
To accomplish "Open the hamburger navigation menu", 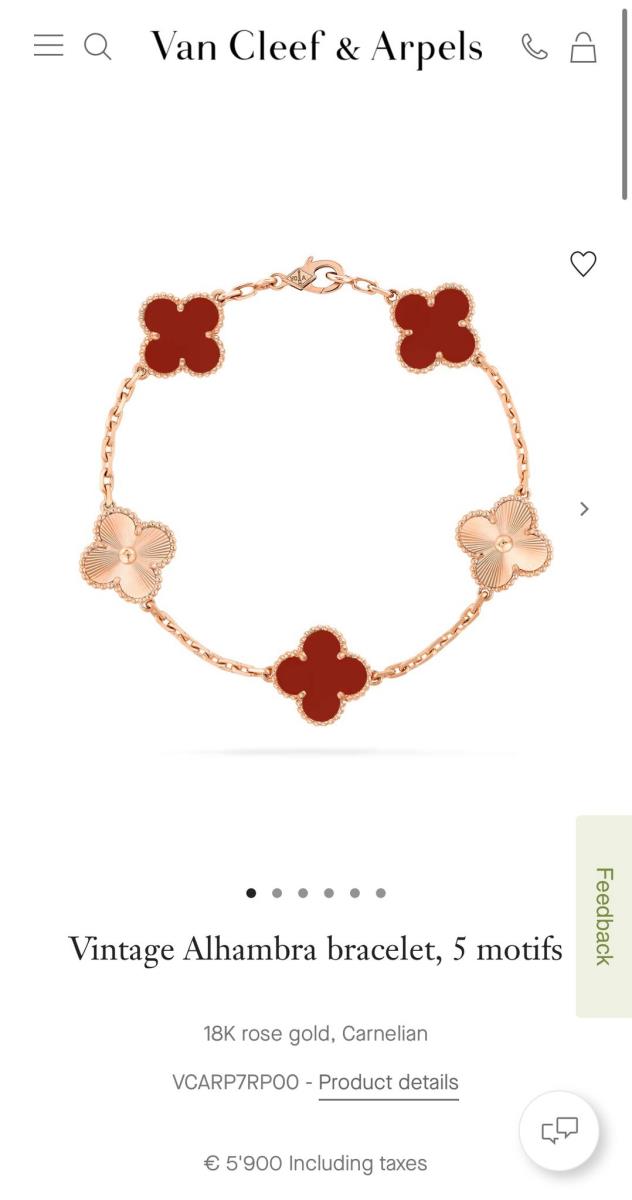I will (x=48, y=46).
